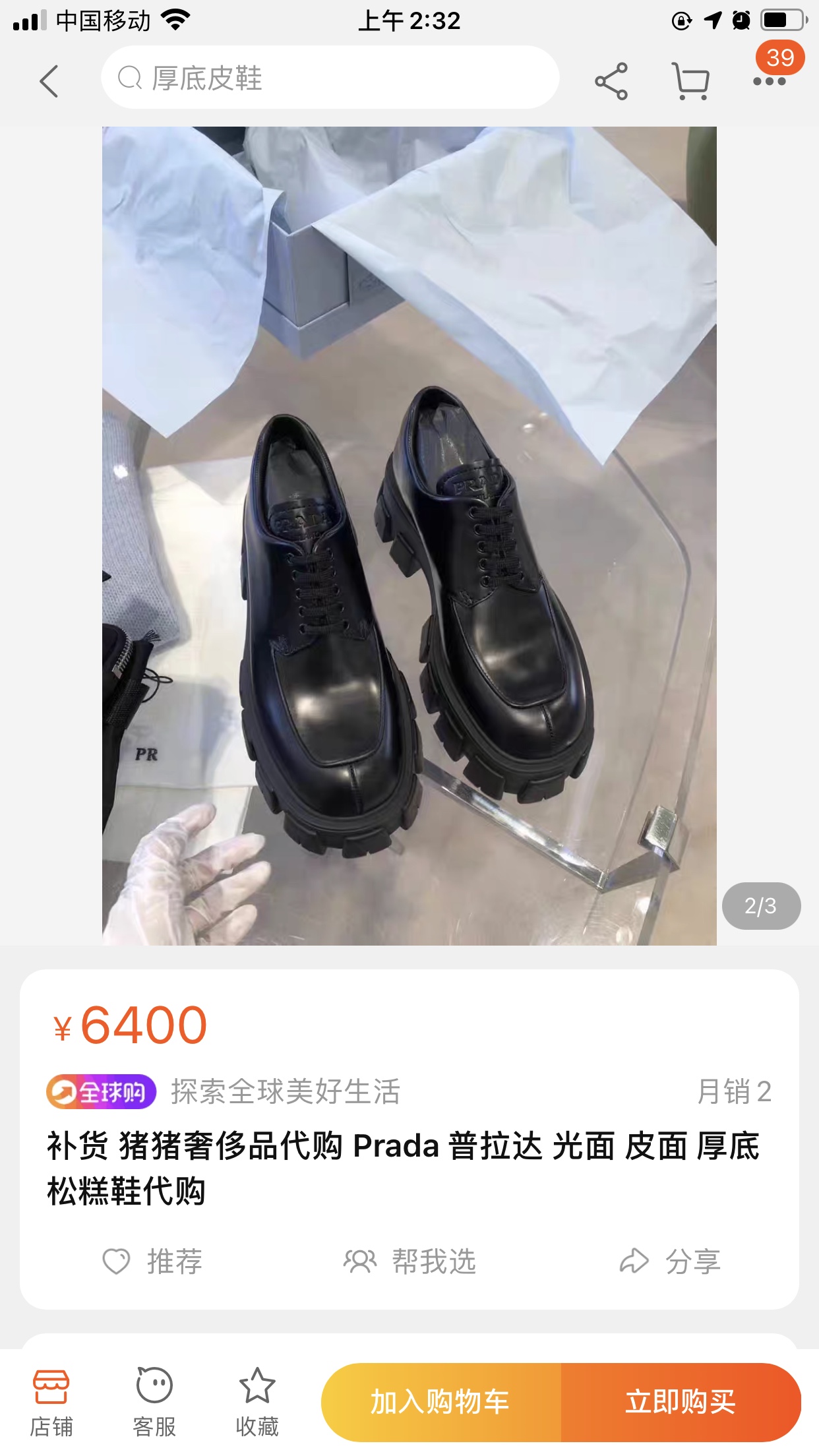Tap 推荐 to recommend this item

pos(153,1261)
